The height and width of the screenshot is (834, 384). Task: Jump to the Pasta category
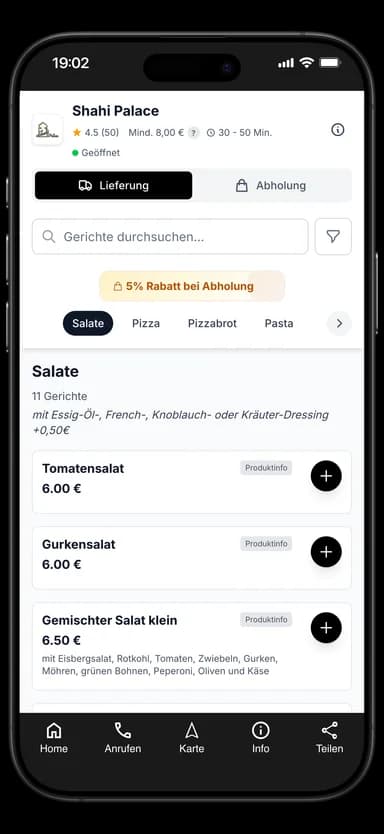(x=279, y=323)
